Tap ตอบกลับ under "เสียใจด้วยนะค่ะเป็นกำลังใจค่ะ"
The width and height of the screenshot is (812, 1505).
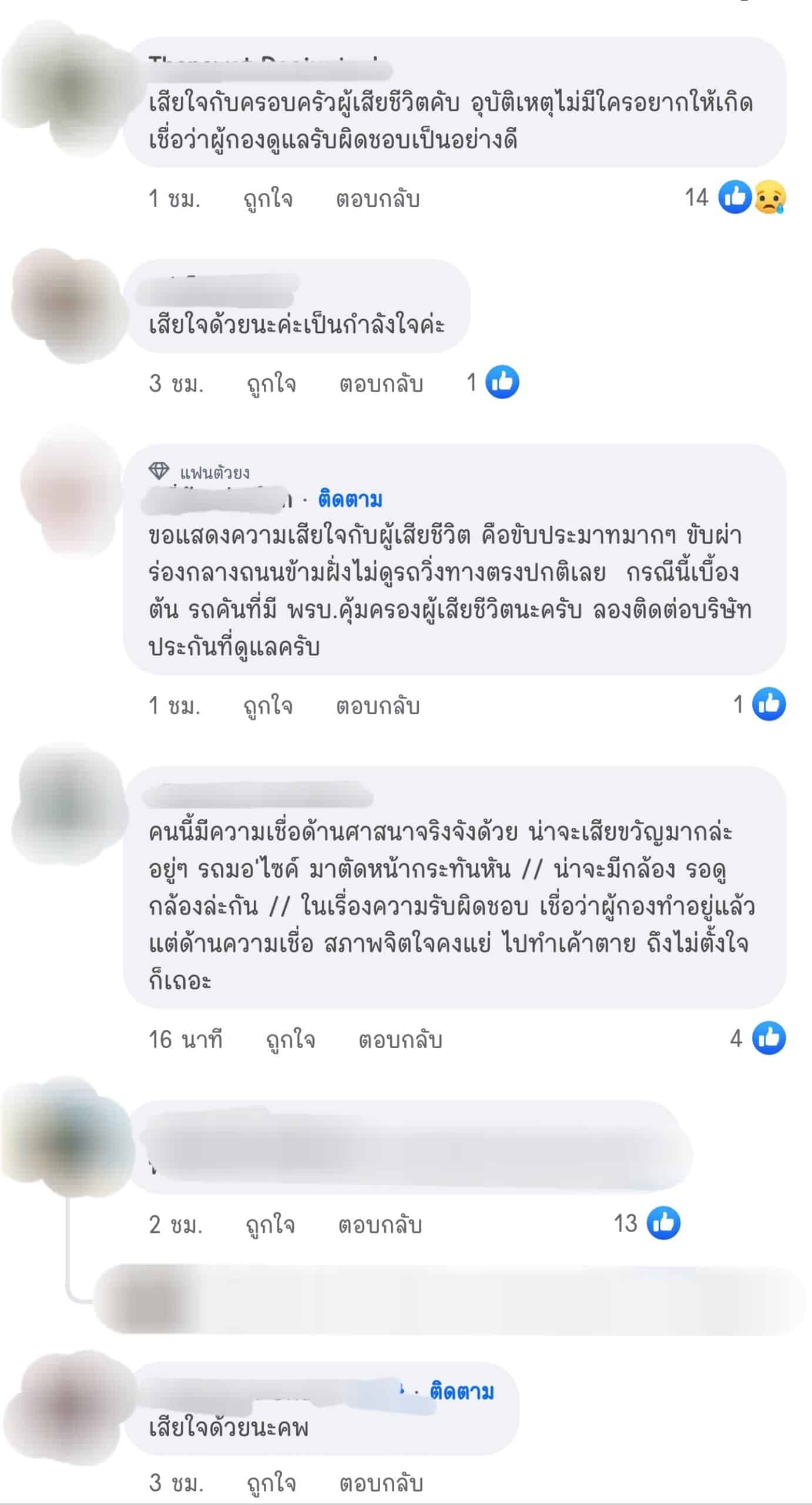click(381, 383)
